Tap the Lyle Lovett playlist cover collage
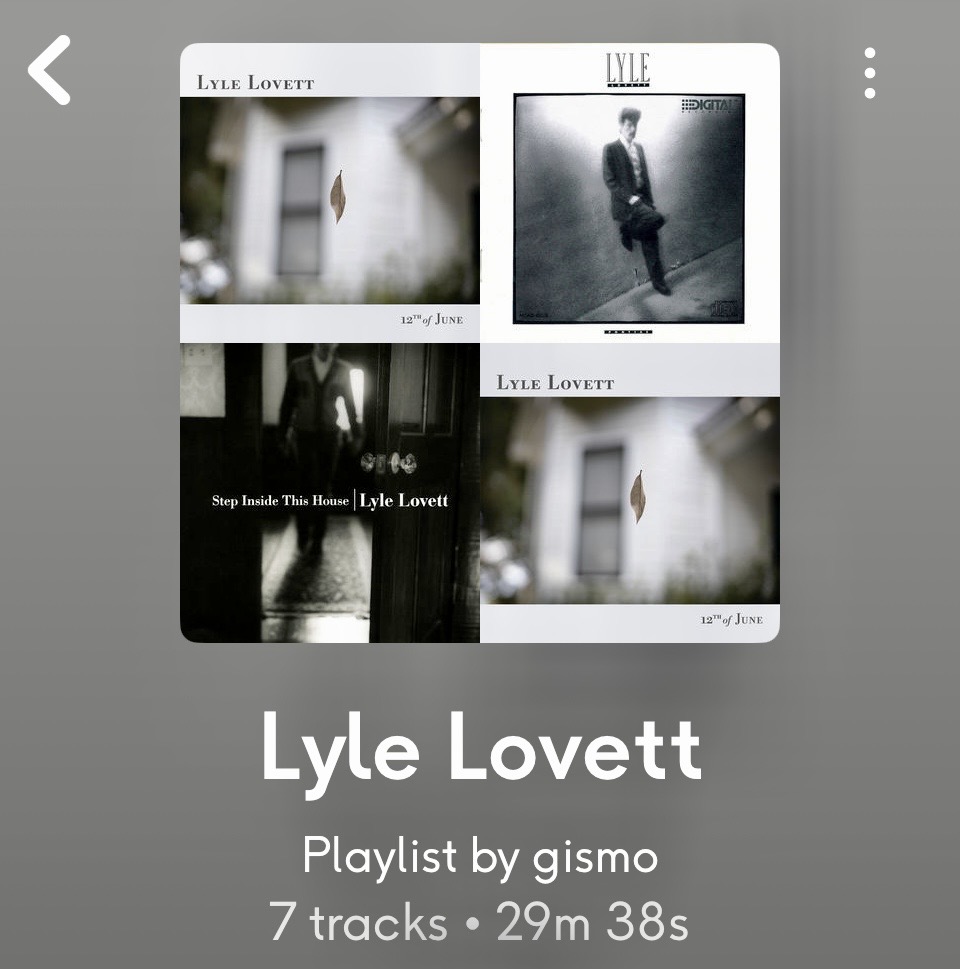Image resolution: width=960 pixels, height=969 pixels. click(x=480, y=342)
